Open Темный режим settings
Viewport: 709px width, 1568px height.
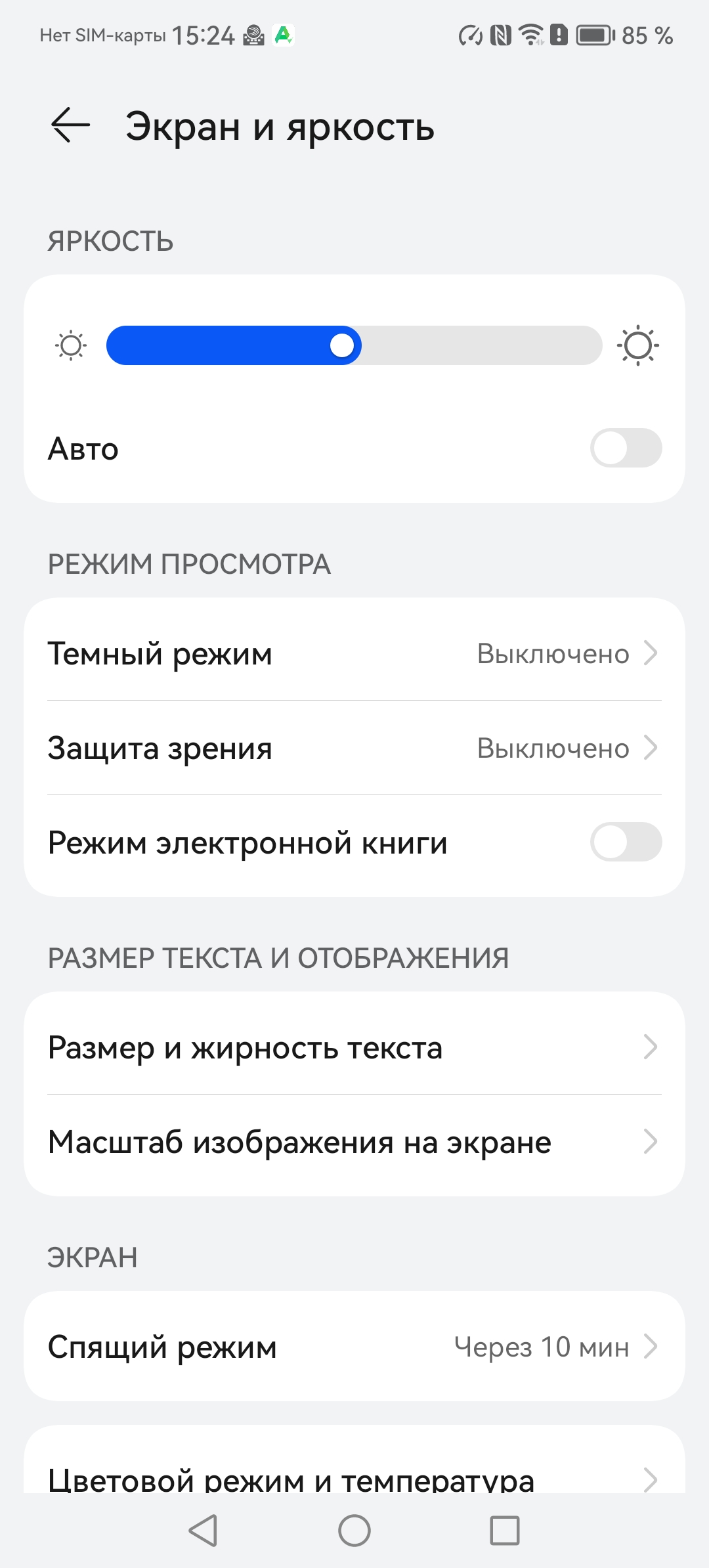(354, 653)
